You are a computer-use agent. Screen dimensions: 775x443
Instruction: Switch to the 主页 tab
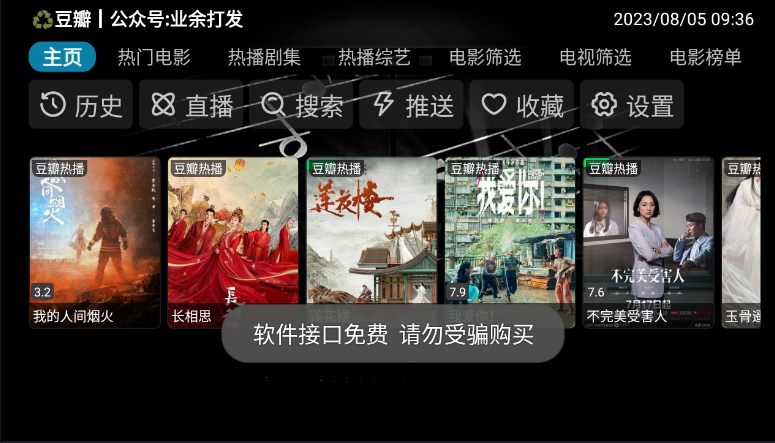(x=62, y=57)
